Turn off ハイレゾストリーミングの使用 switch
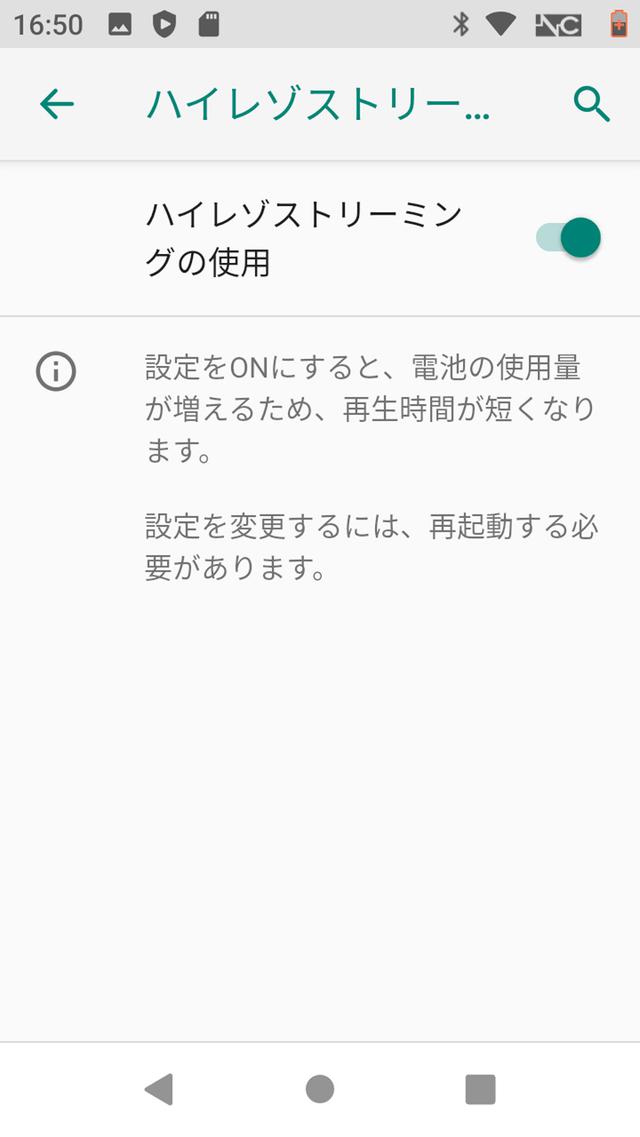The image size is (640, 1137). pos(569,238)
